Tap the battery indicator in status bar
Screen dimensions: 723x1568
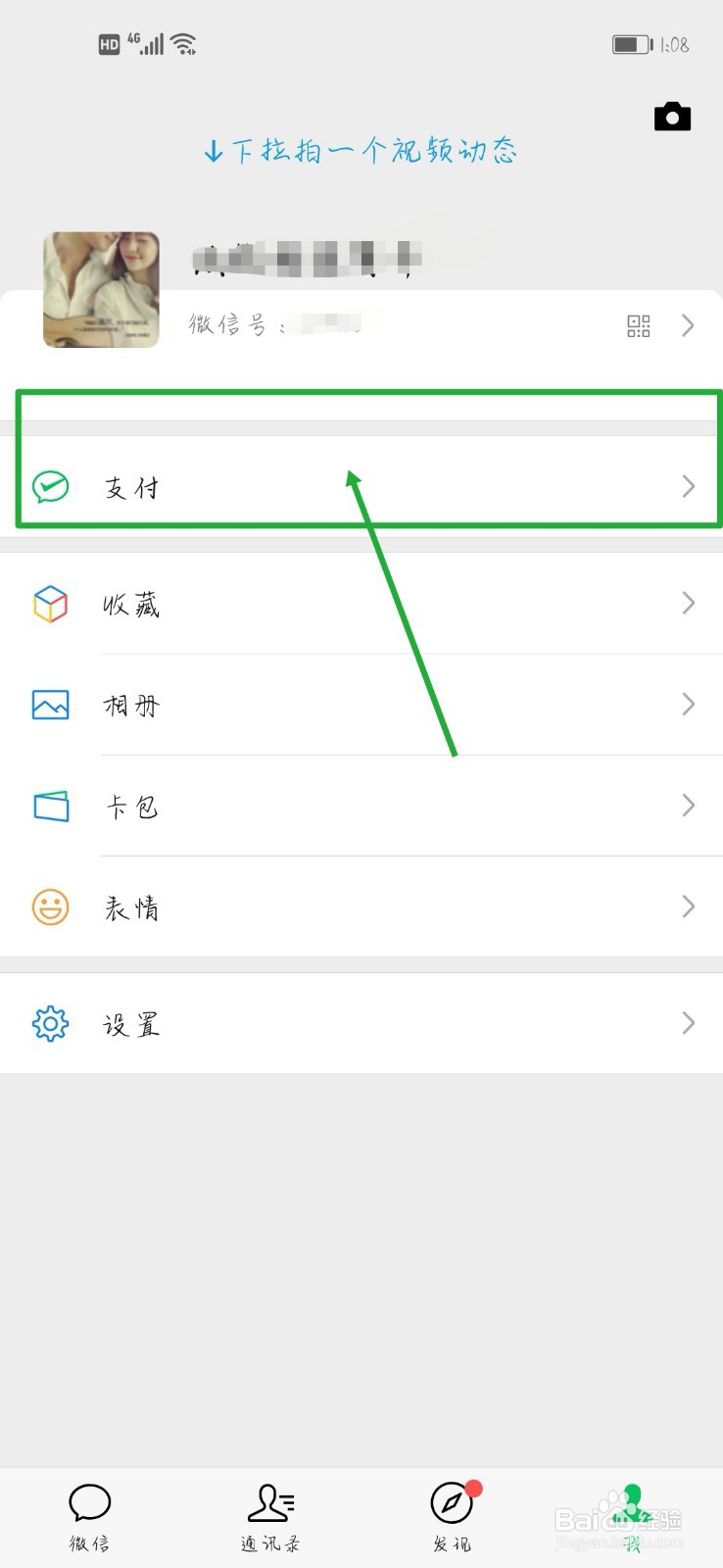click(x=630, y=44)
